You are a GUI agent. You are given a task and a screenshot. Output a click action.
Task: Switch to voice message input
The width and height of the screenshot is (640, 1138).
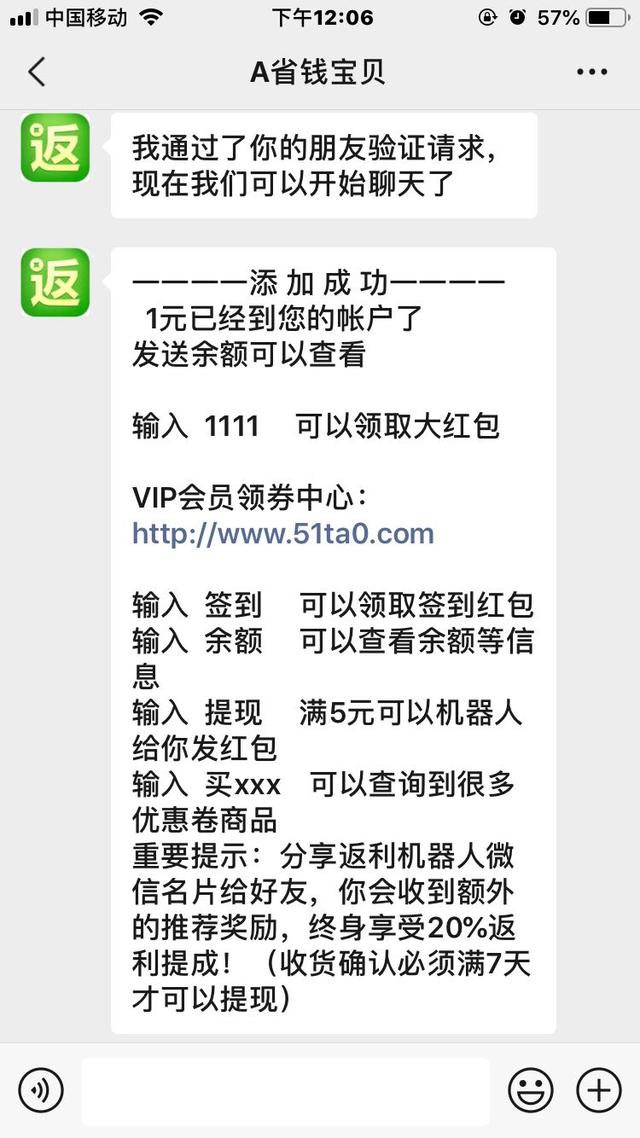point(40,1089)
